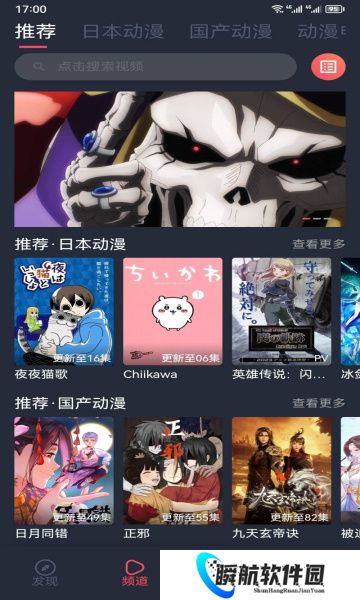Switch to the 日本动漫 tab
Screen dimensions: 360x600
pos(123,31)
